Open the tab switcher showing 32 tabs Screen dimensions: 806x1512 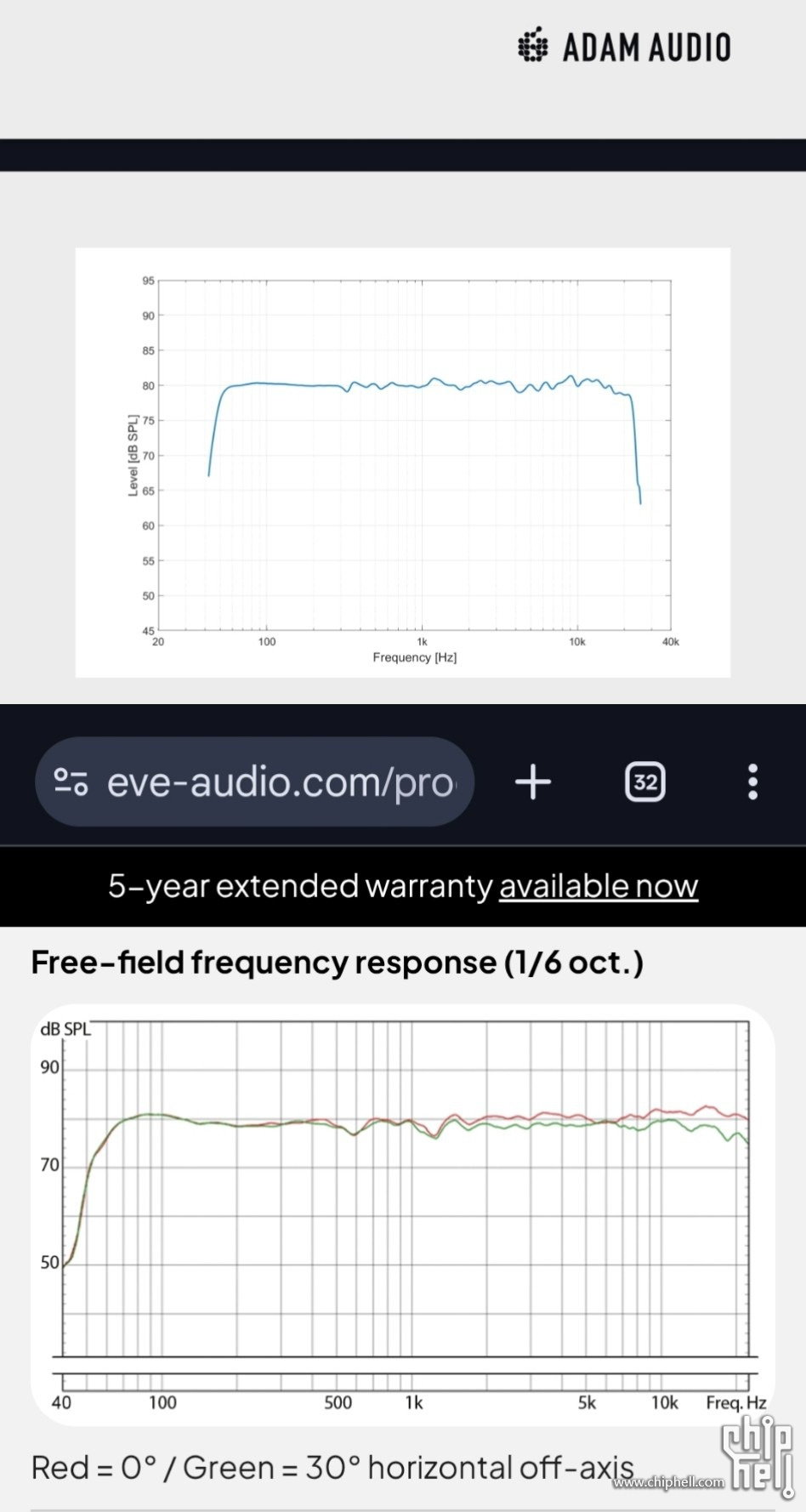point(645,782)
